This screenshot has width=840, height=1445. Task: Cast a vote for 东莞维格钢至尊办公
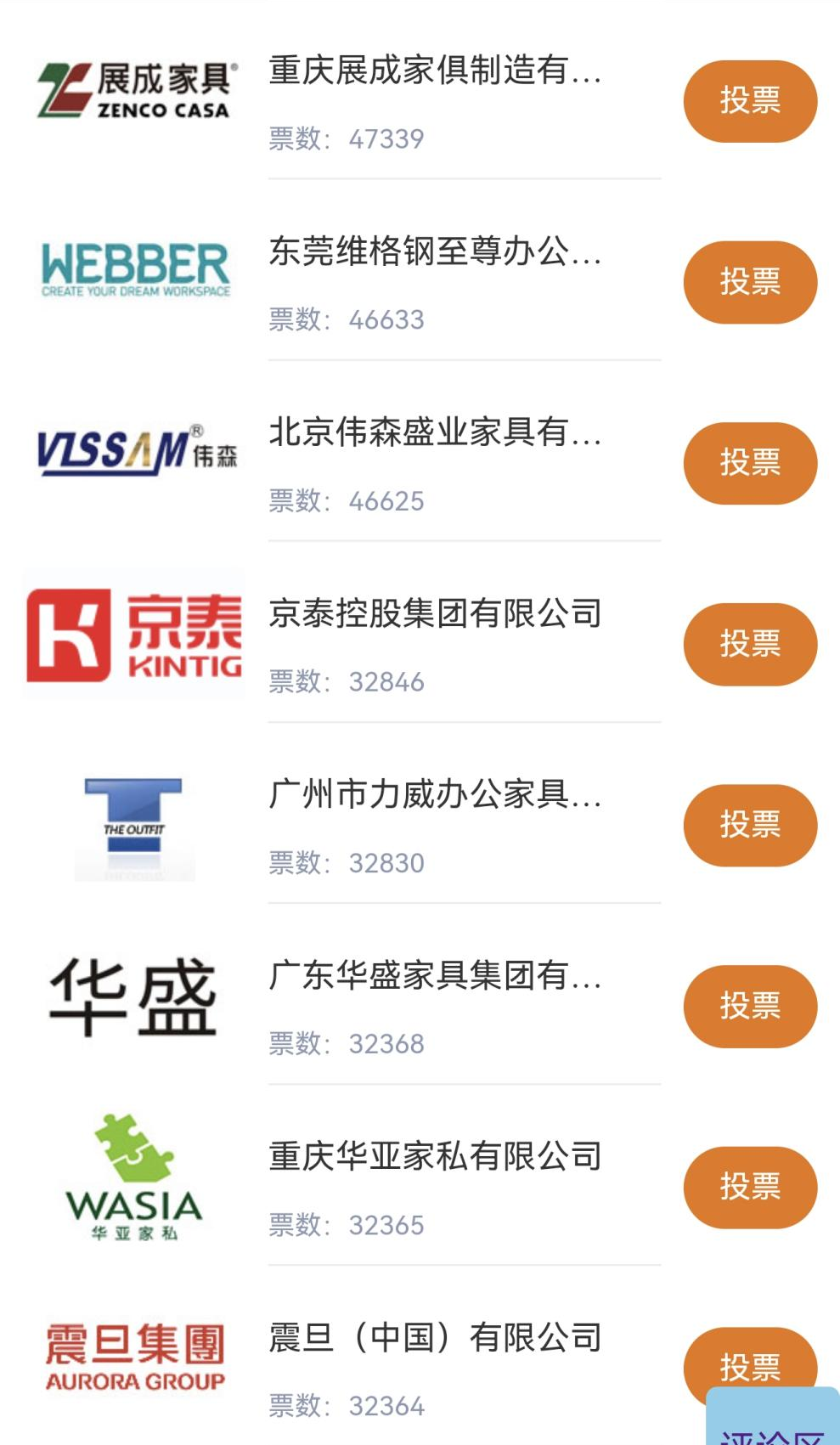pos(750,282)
